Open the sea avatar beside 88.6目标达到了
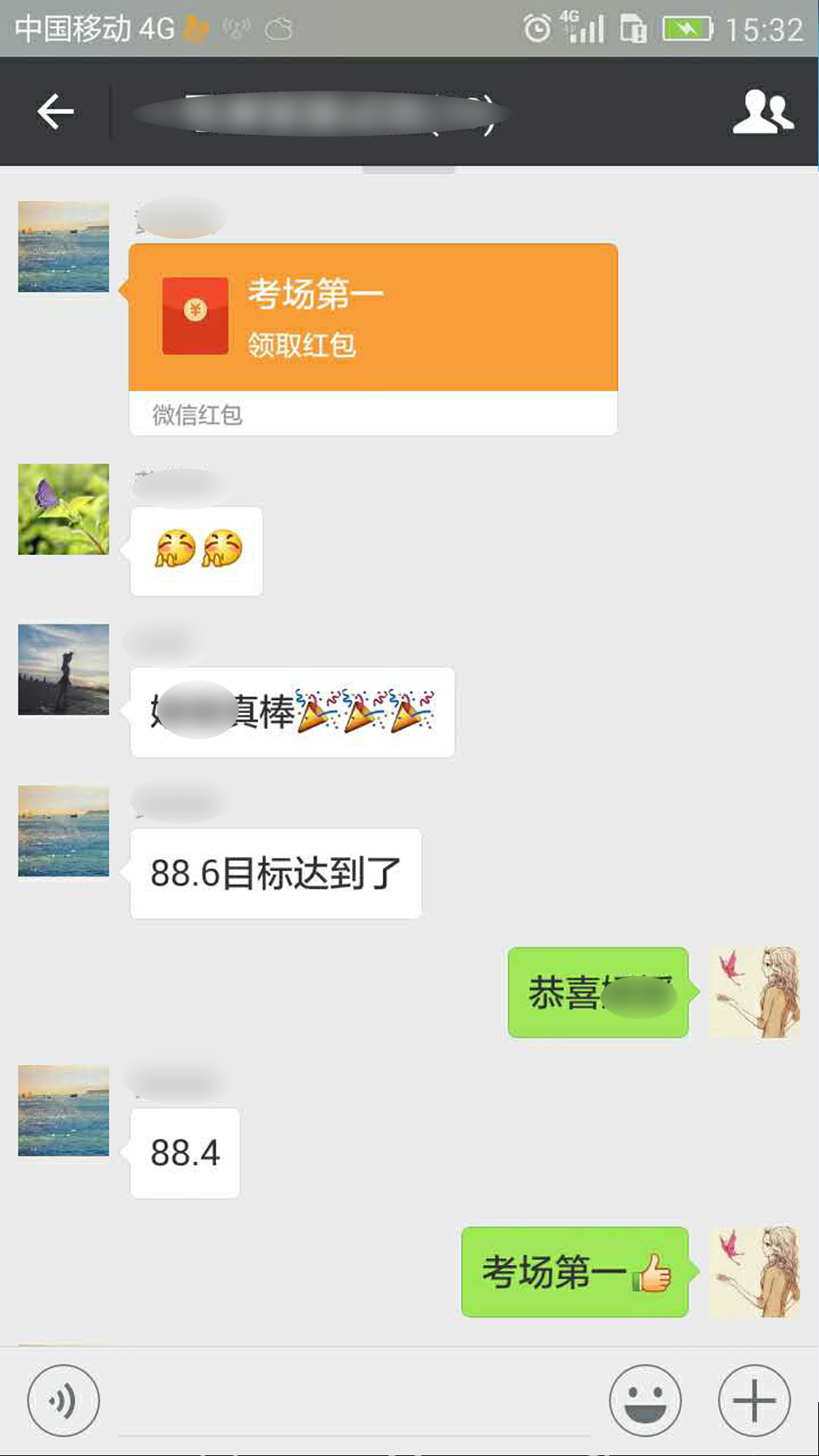The width and height of the screenshot is (819, 1456). point(64,831)
